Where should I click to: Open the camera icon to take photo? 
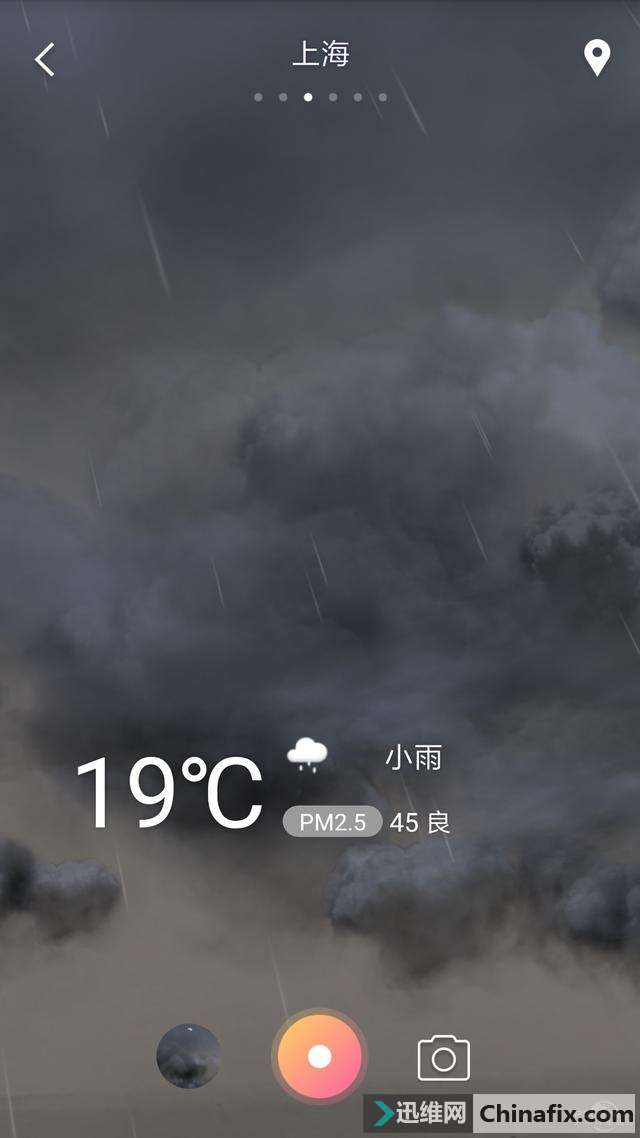(x=443, y=1058)
